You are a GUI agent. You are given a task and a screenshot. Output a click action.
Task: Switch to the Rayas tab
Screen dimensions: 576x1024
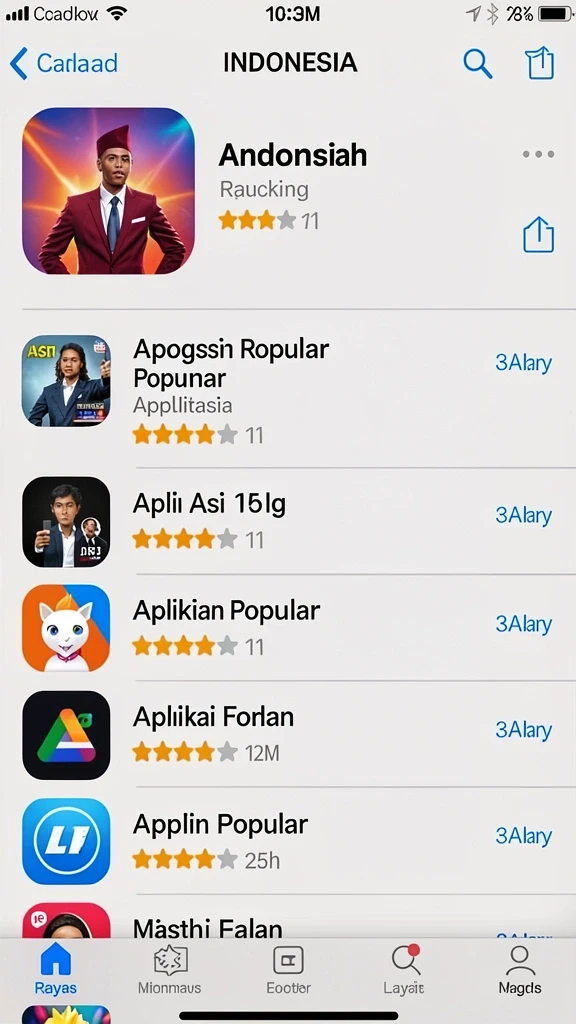(x=56, y=970)
